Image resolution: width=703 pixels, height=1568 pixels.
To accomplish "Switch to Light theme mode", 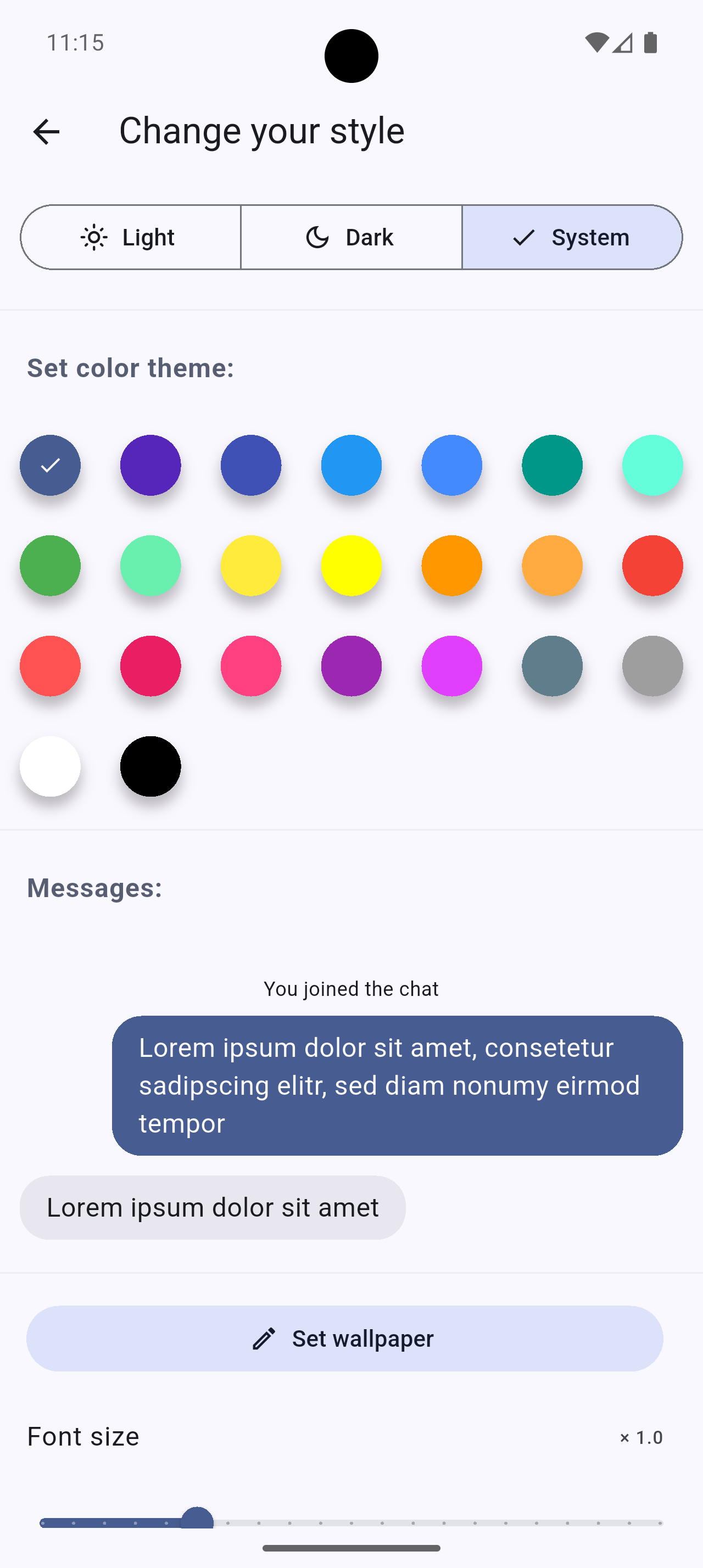I will click(x=130, y=237).
